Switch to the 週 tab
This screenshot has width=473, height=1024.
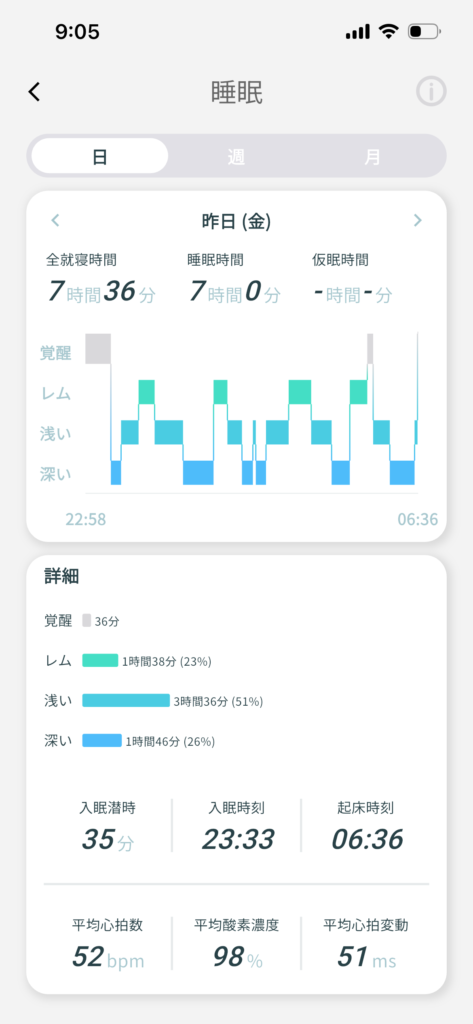(x=236, y=156)
